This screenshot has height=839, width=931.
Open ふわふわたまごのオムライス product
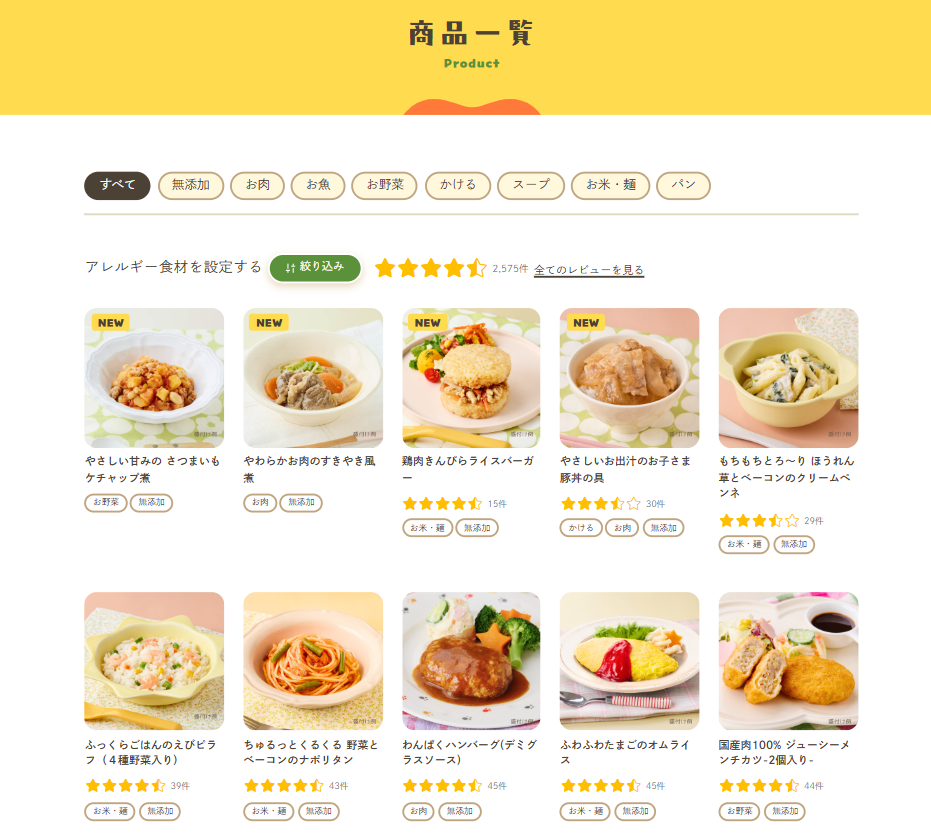629,661
